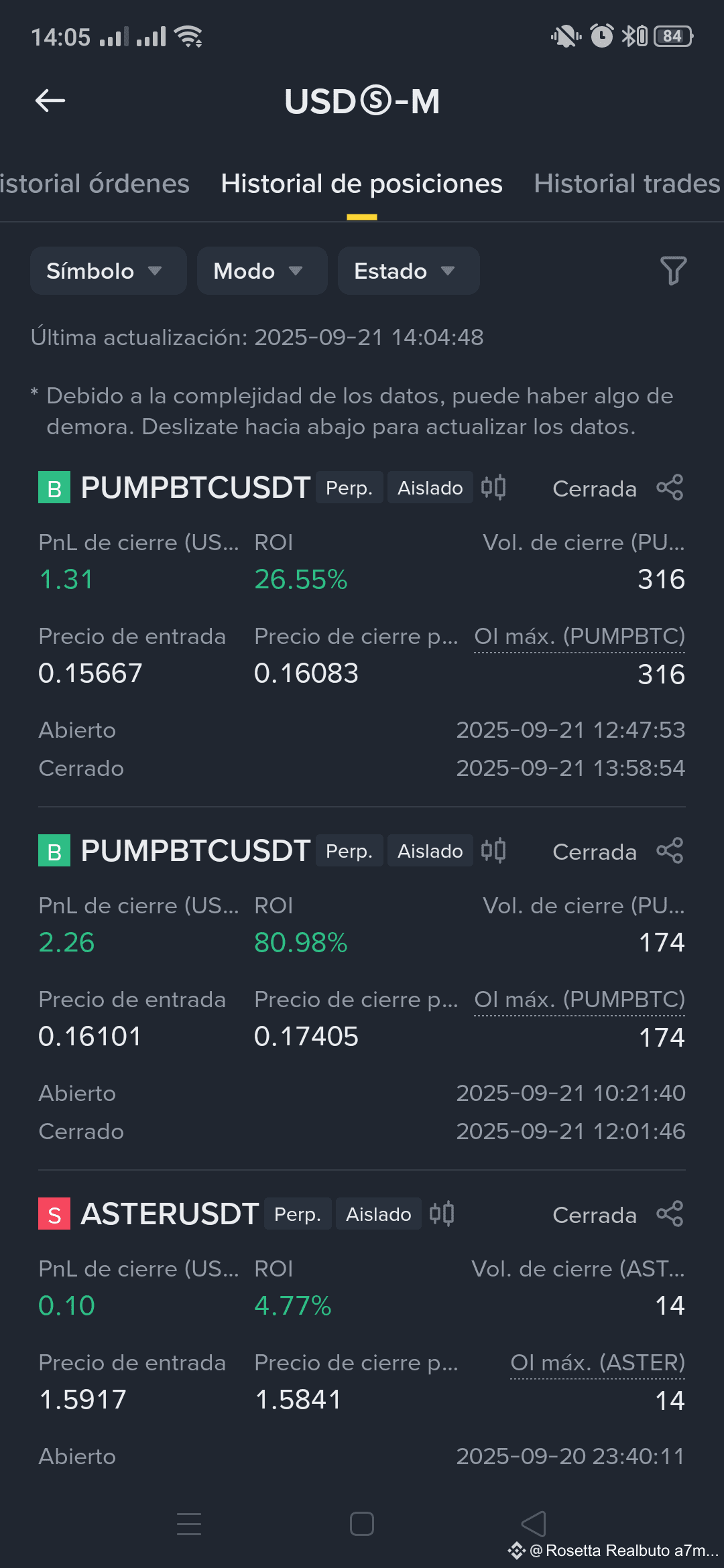View OI máx. (ASTER) info
The height and width of the screenshot is (1568, 724).
(597, 1363)
